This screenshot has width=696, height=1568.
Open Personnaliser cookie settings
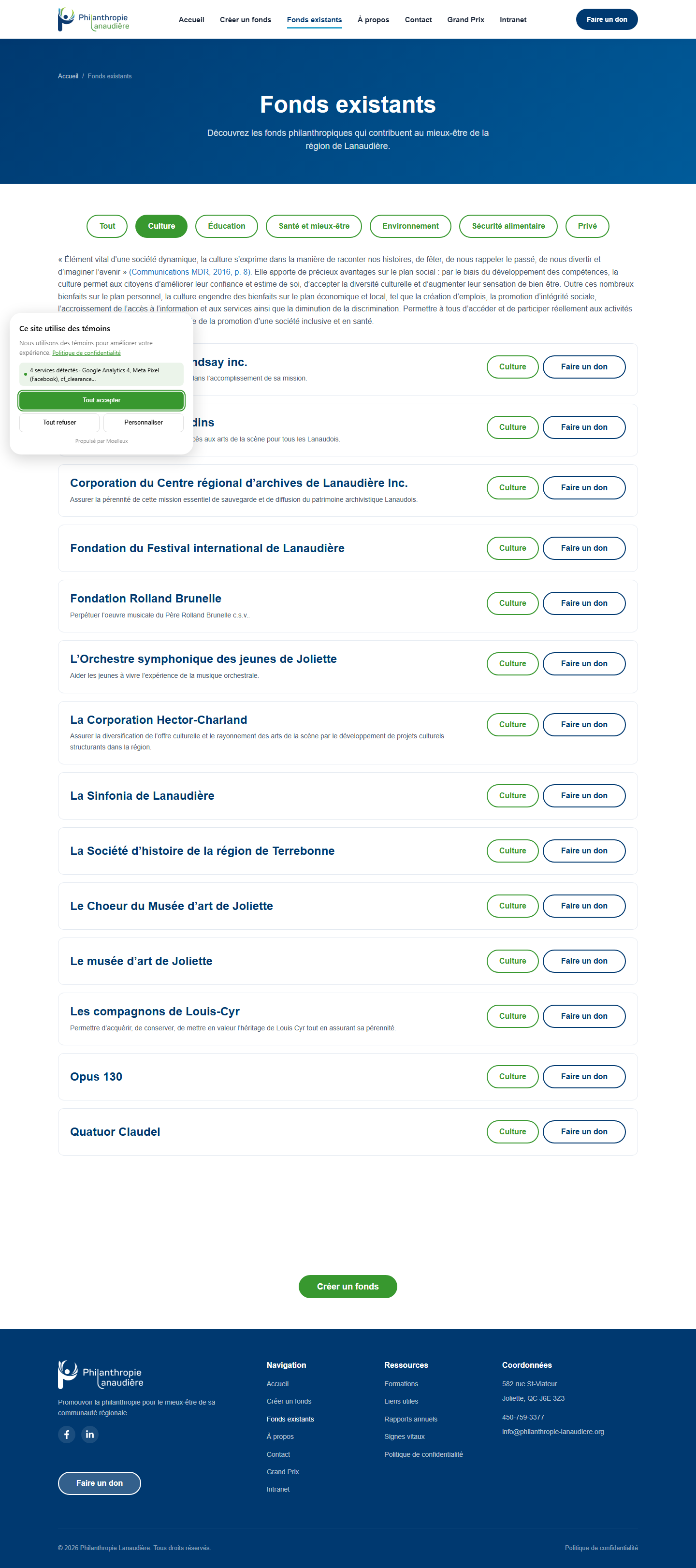tap(144, 423)
